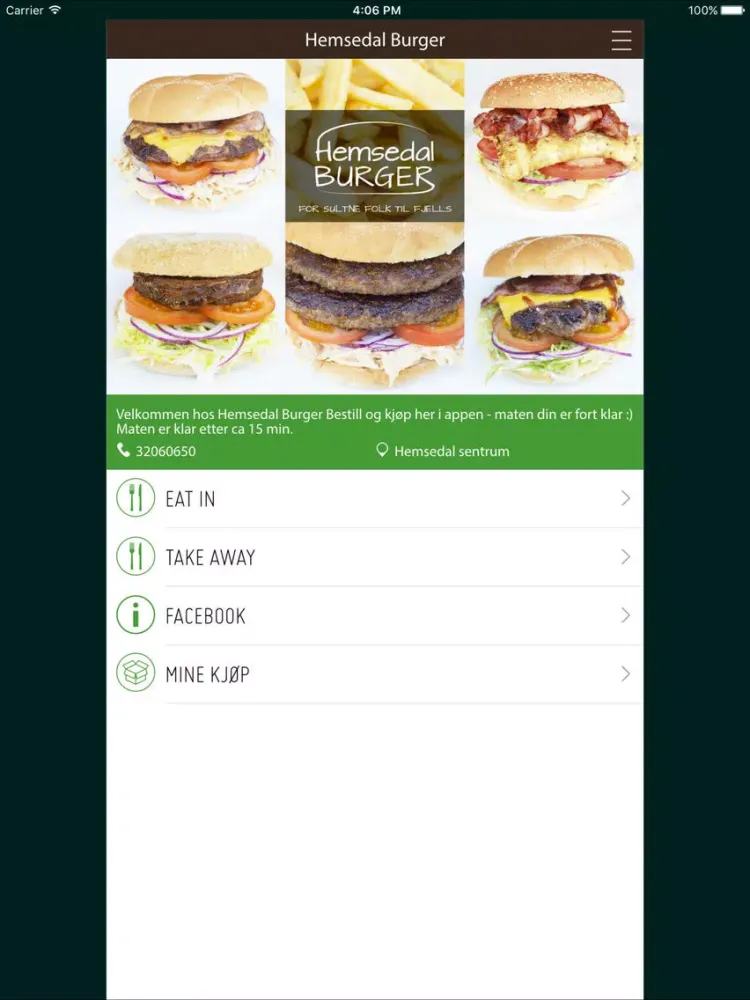Click the location pin beside Hemsedal sentrum
Viewport: 750px width, 1000px height.
[381, 451]
